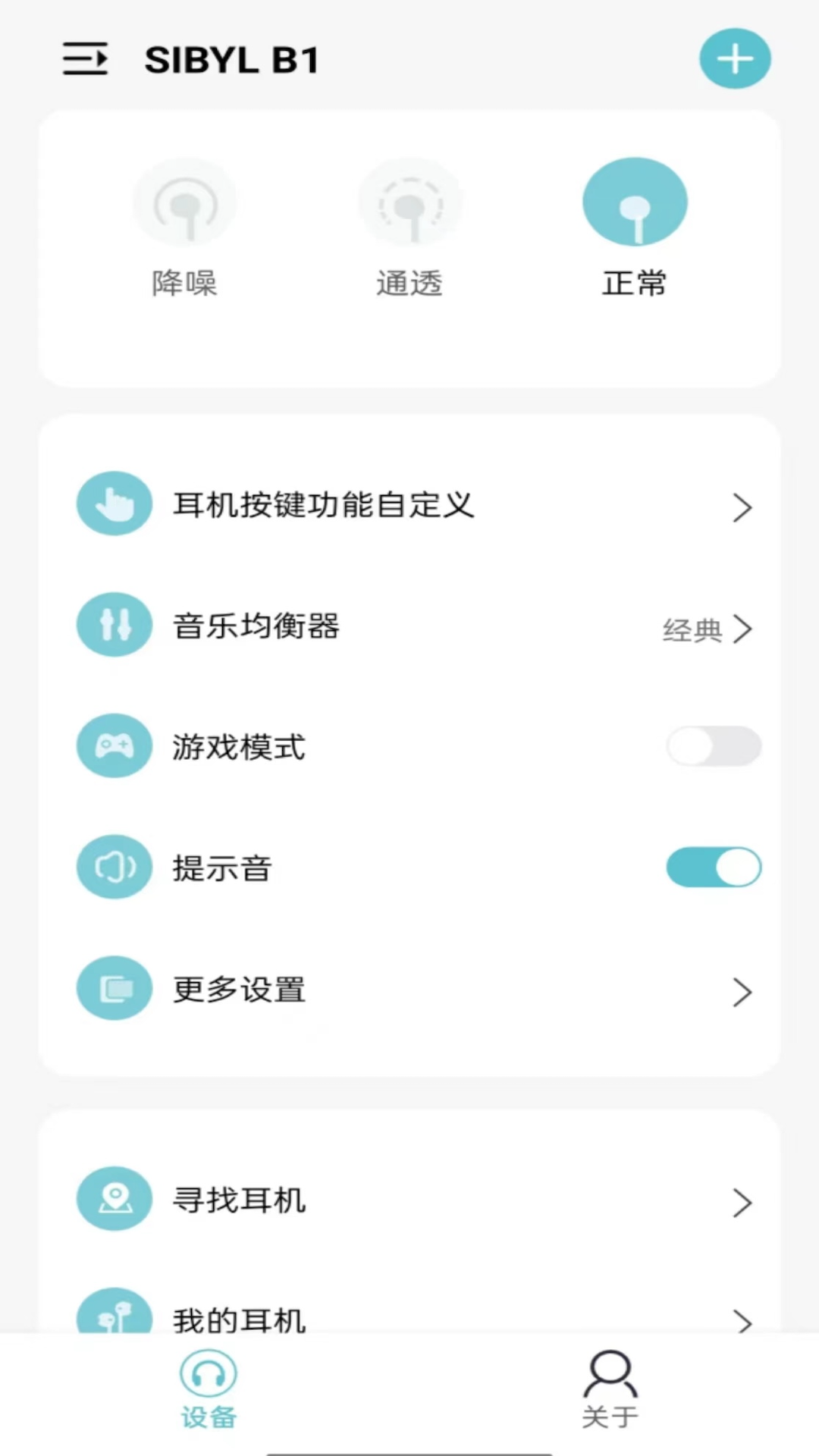This screenshot has width=819, height=1456.
Task: Switch to the 设备 tab
Action: (x=209, y=1389)
